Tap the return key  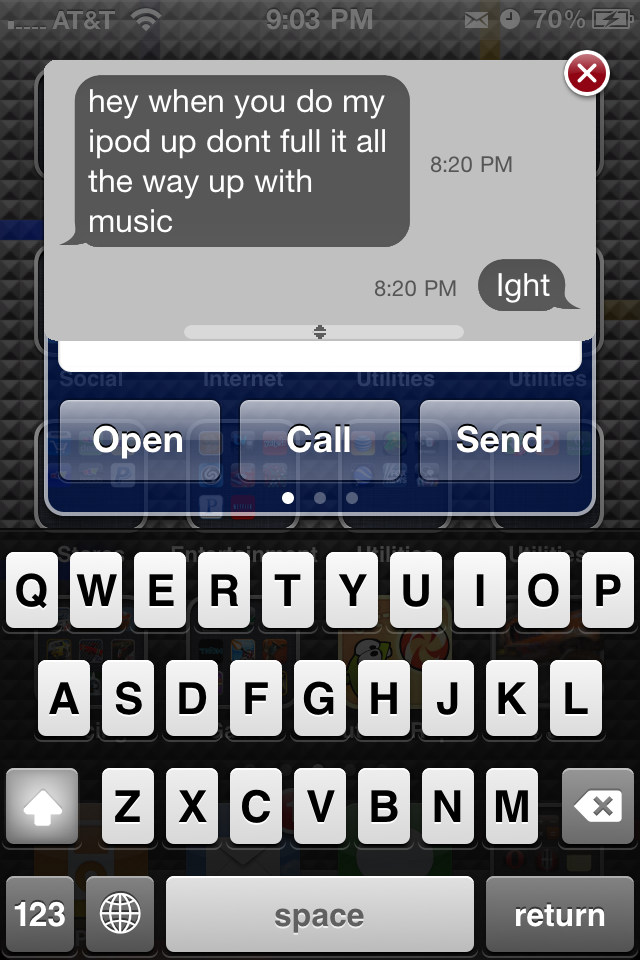point(559,914)
